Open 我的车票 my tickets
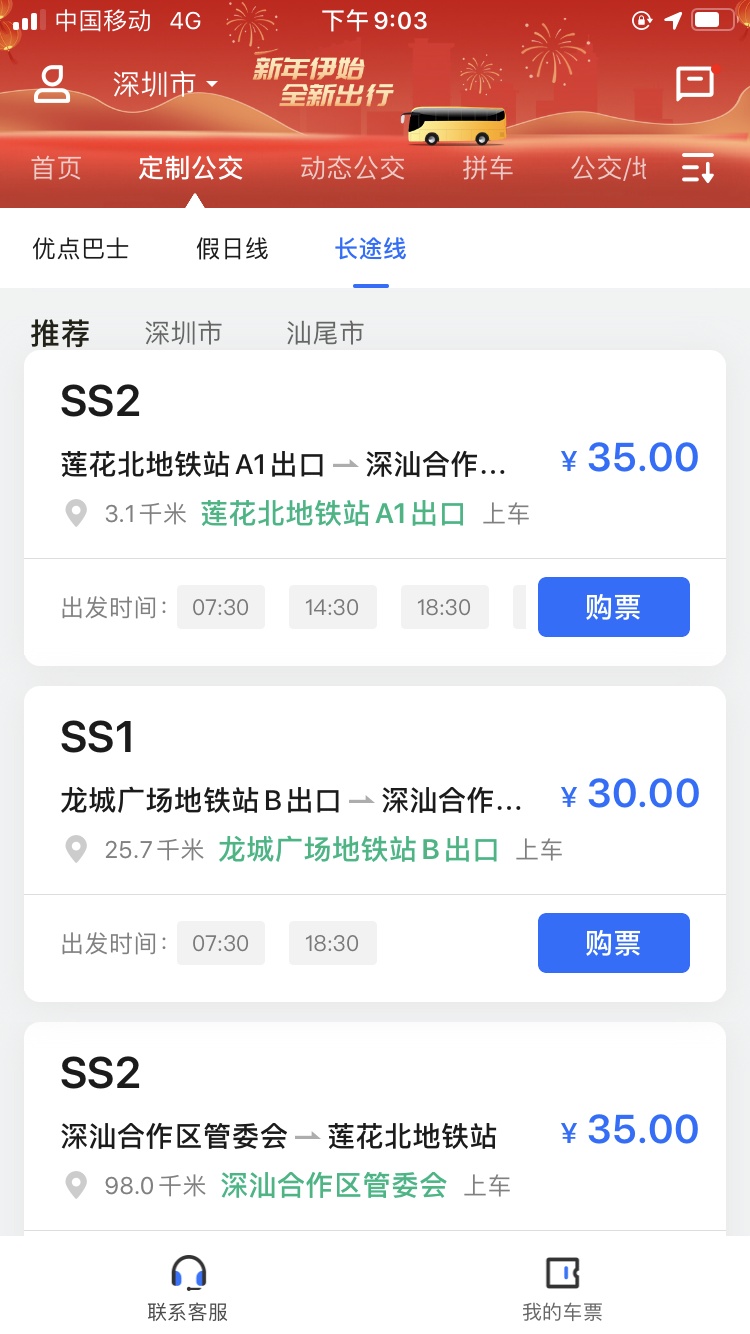This screenshot has width=750, height=1334. (562, 1288)
